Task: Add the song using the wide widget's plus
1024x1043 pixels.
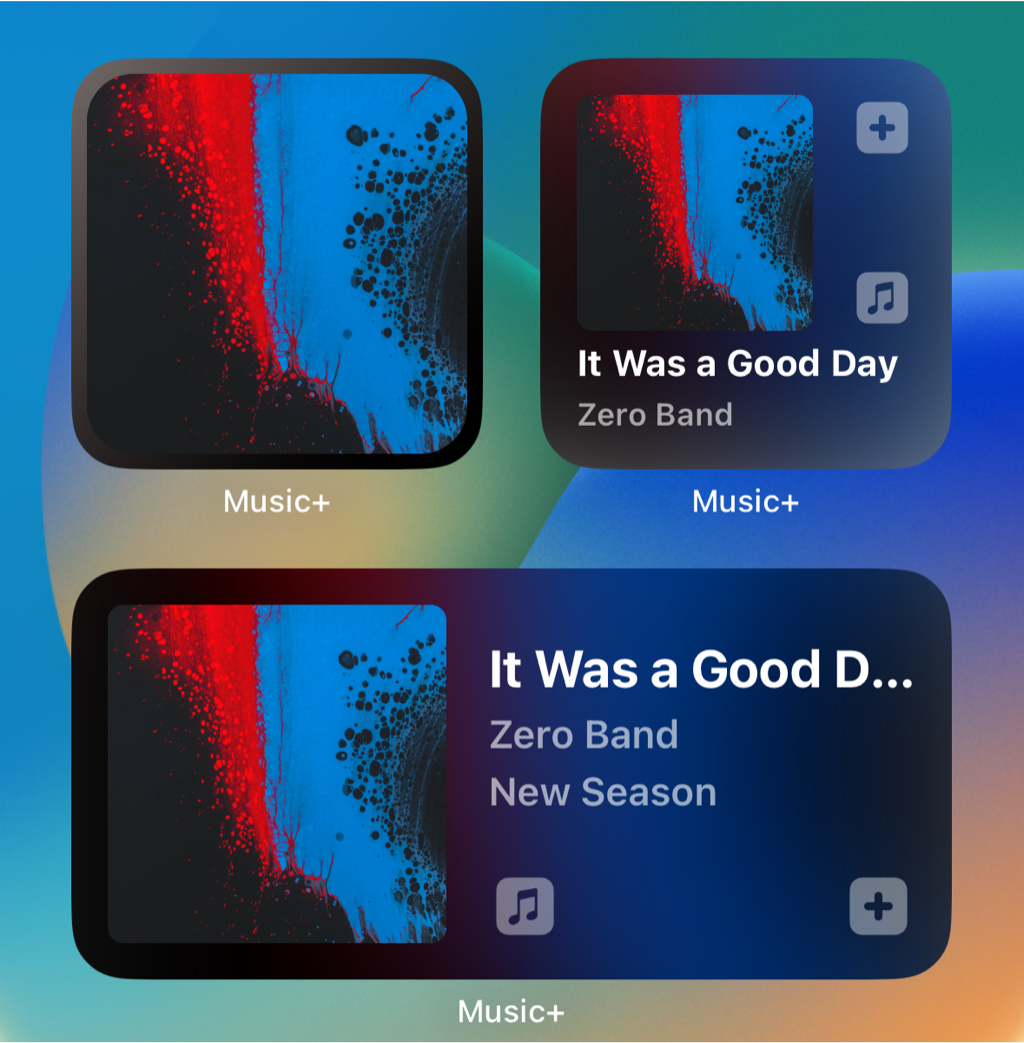Action: tap(878, 906)
